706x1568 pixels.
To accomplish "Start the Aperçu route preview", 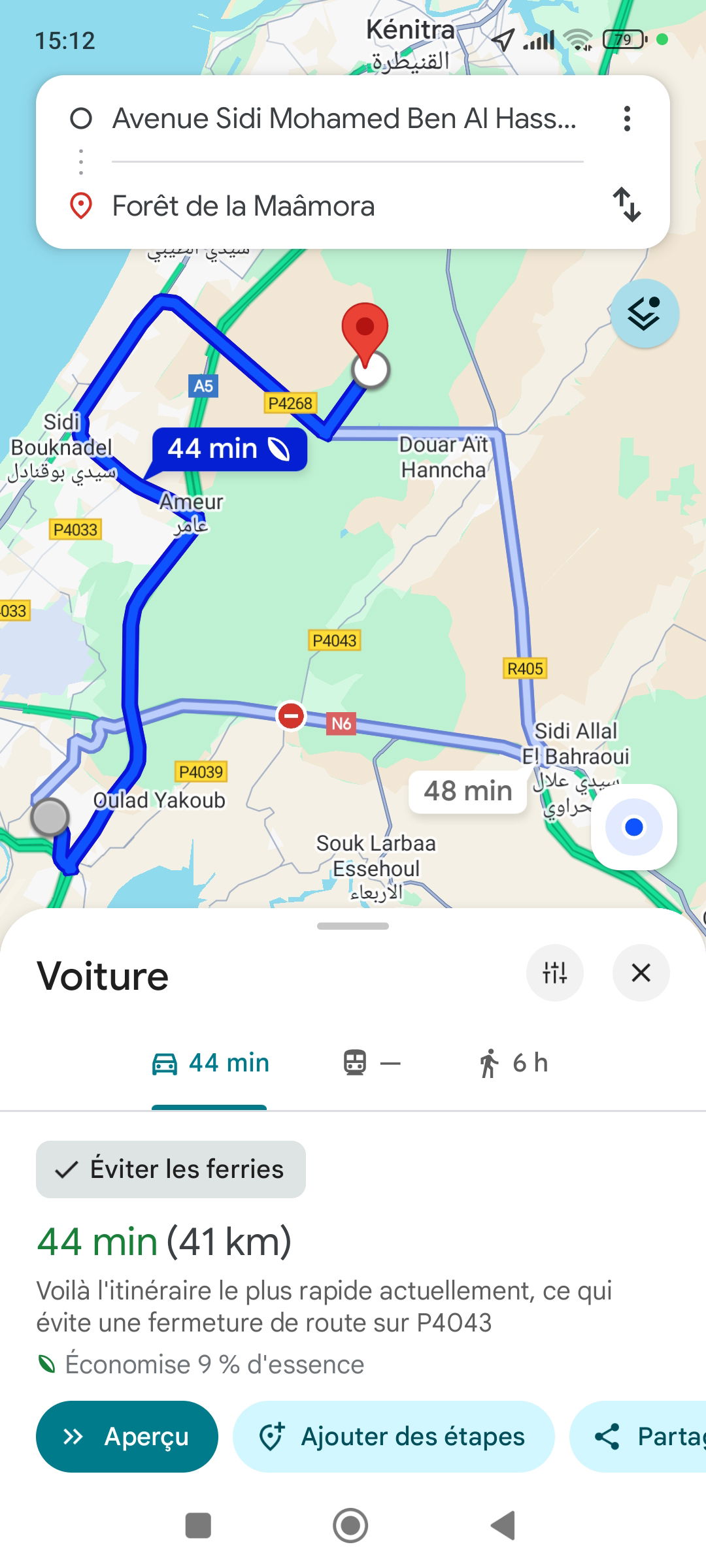I will pos(127,1437).
